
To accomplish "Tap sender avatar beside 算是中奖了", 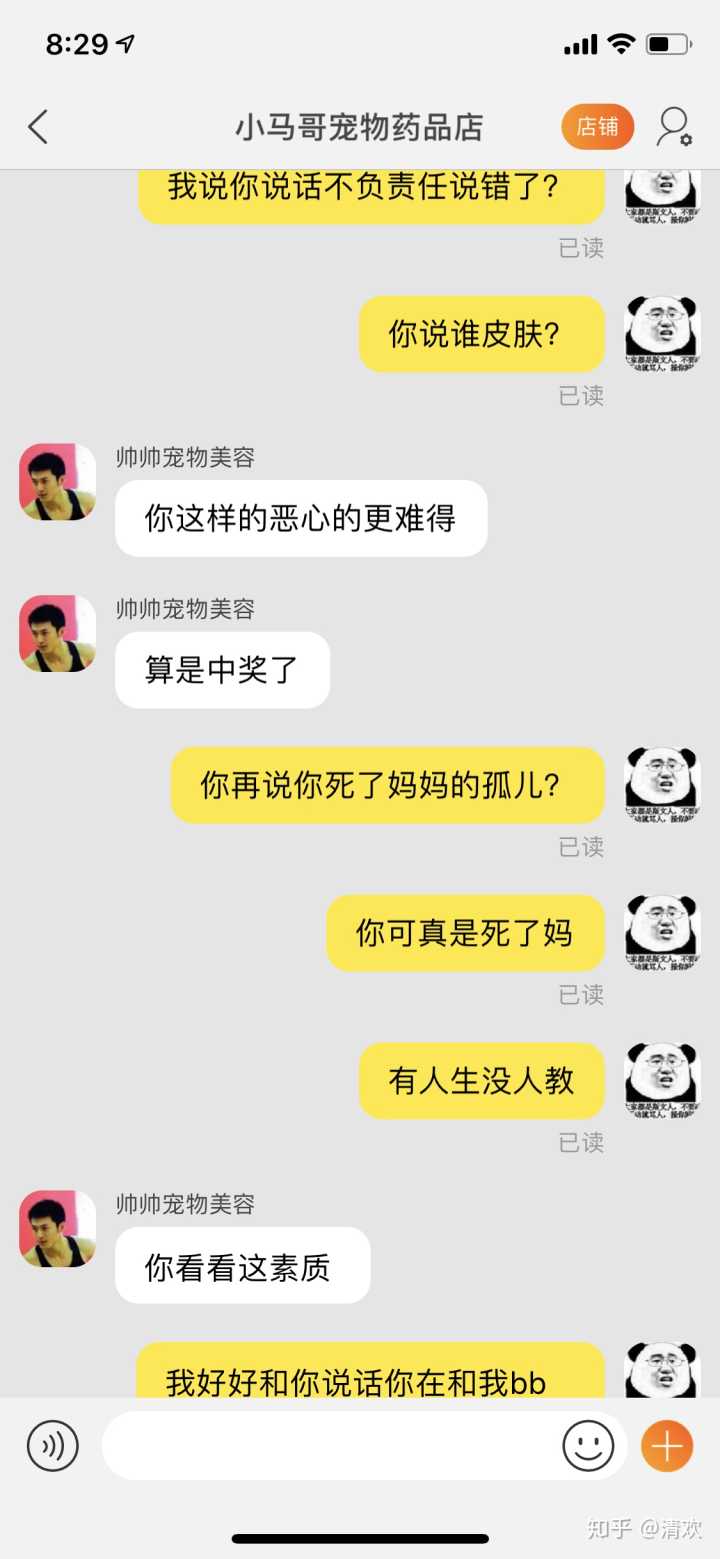I will click(x=57, y=634).
